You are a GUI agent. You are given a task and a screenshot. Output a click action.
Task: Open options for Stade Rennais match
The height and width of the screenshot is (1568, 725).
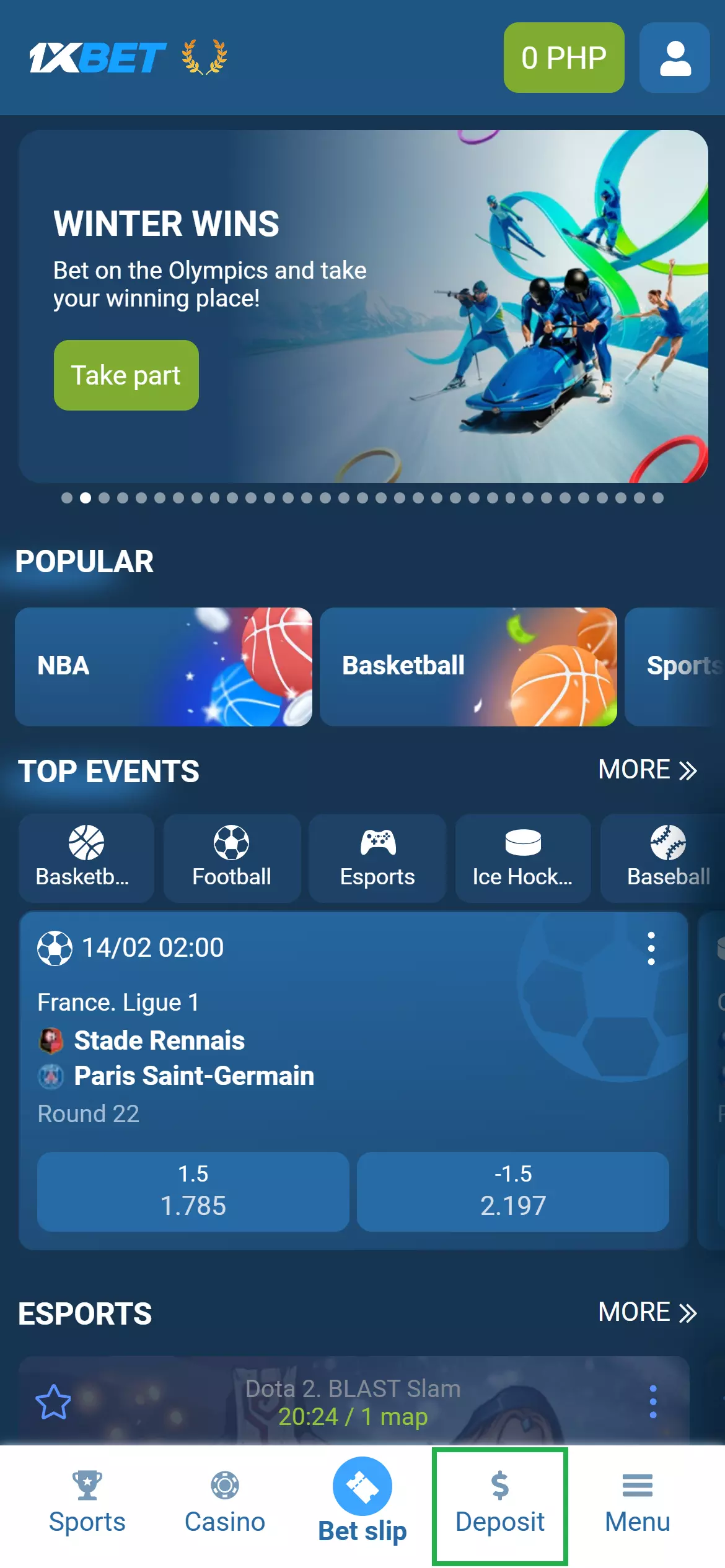point(651,948)
